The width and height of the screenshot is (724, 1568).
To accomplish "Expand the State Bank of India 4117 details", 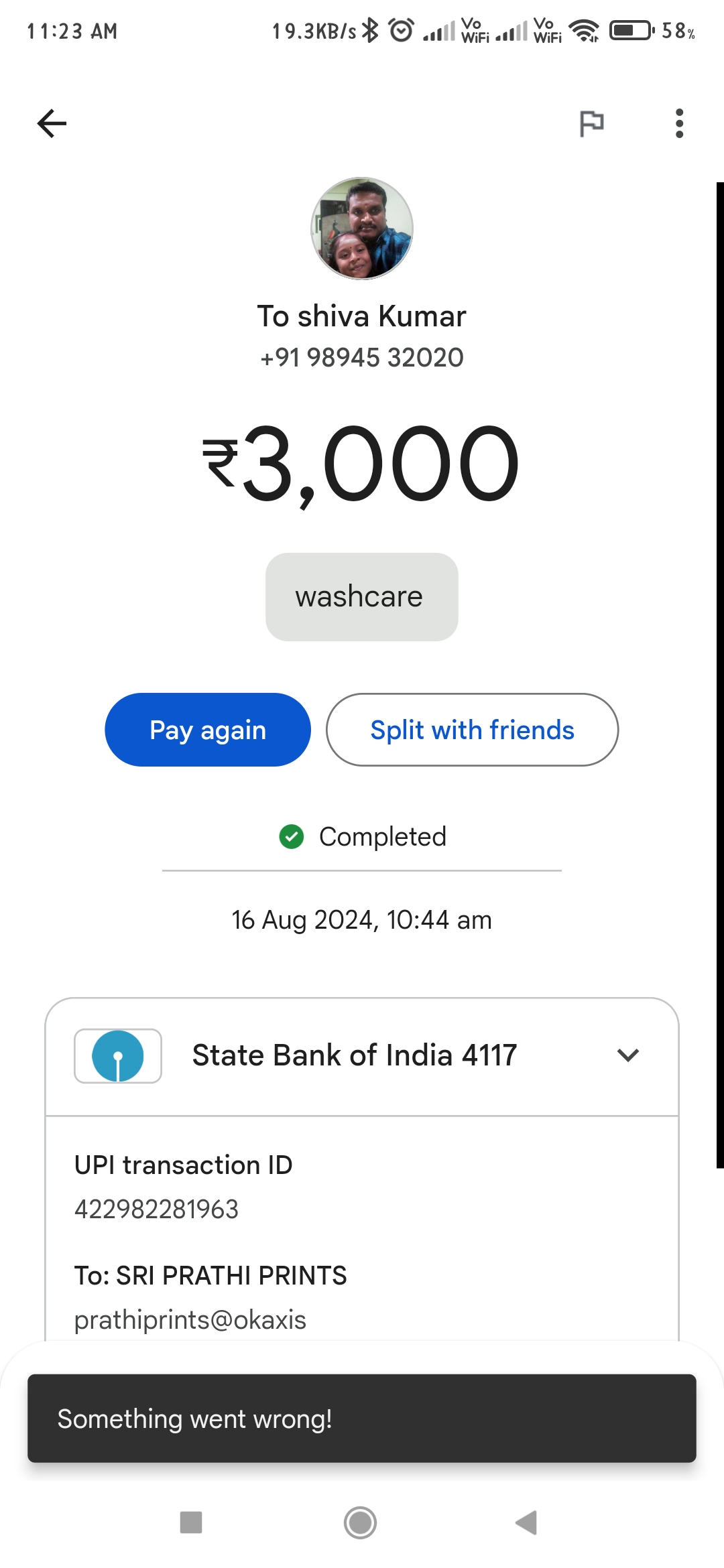I will (362, 1056).
